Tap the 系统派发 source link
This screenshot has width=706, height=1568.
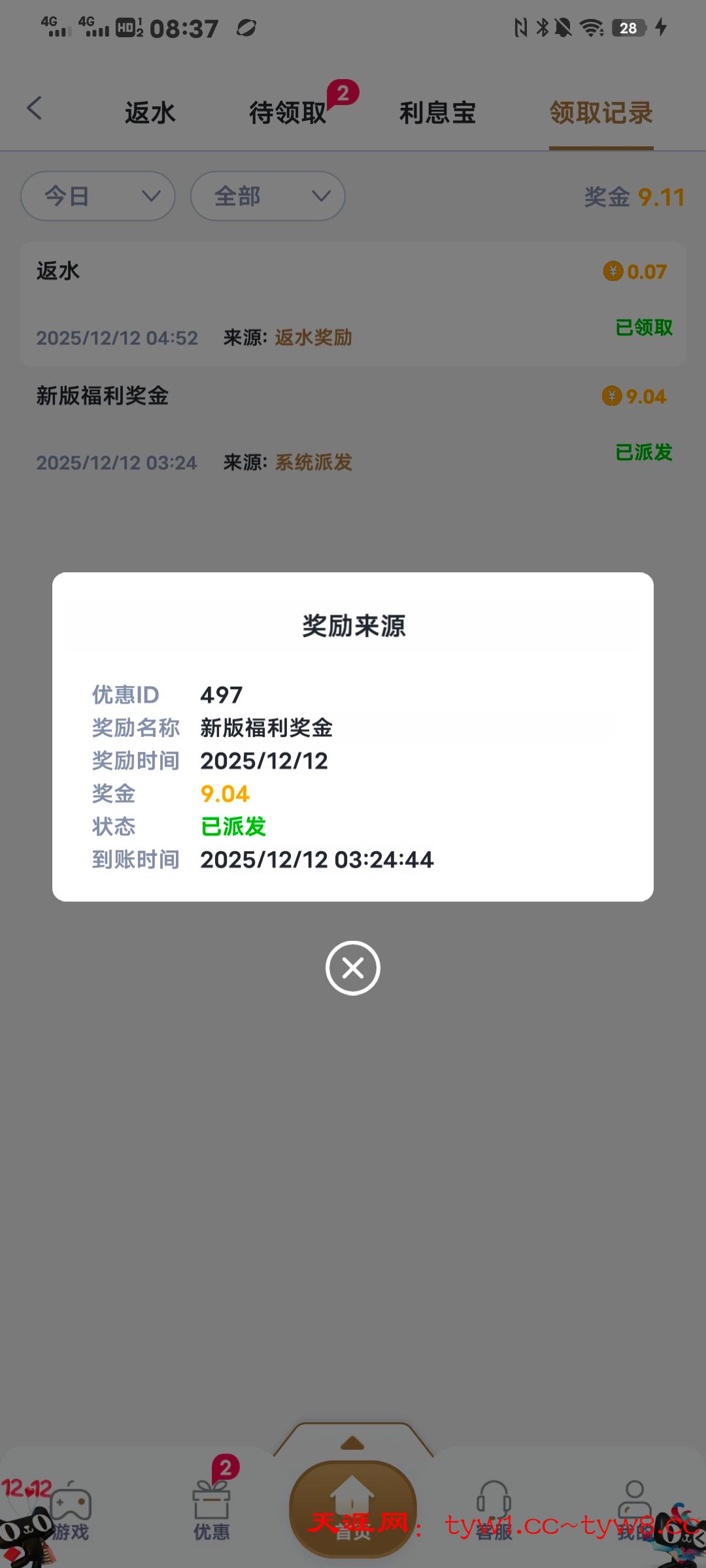coord(312,462)
